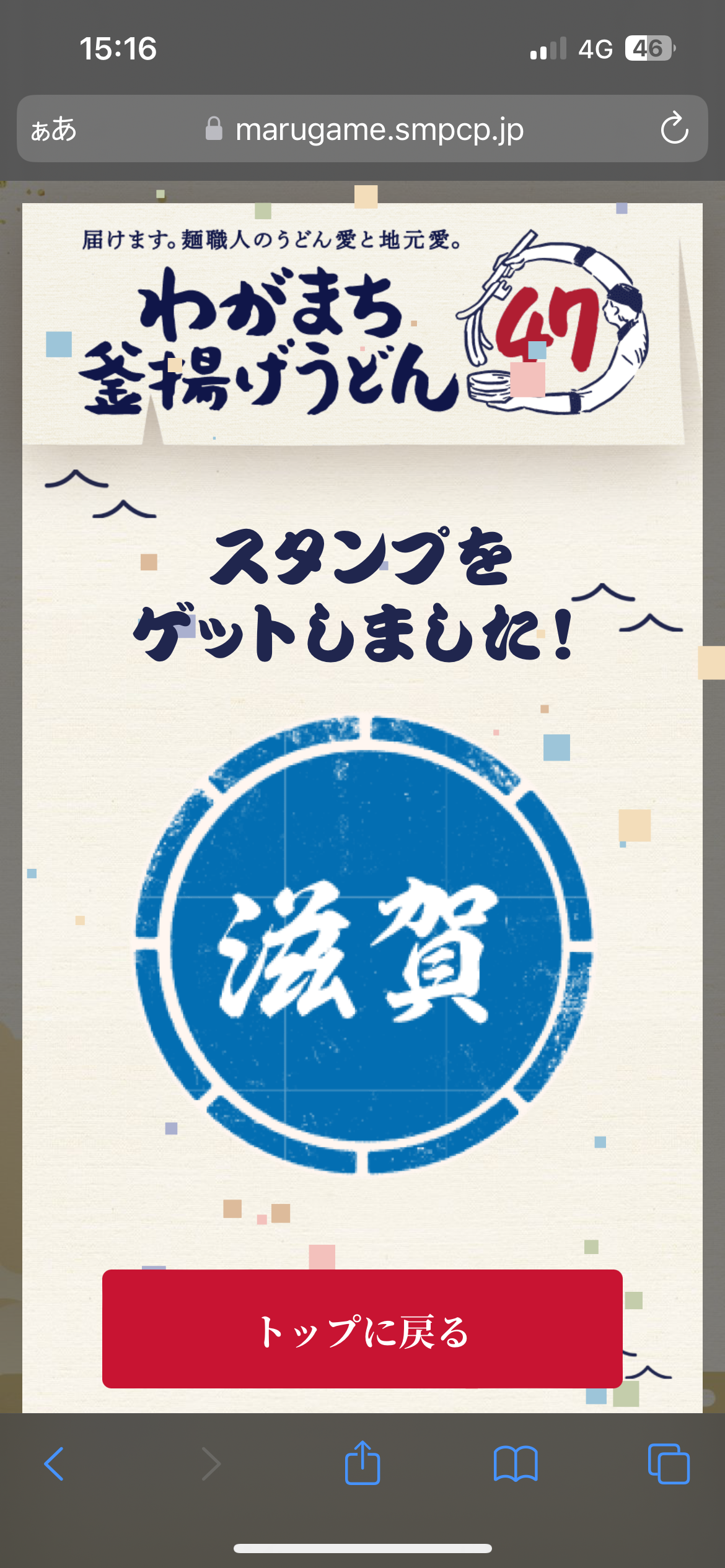725x1568 pixels.
Task: Tap the トップに戻る button
Action: (x=362, y=1328)
